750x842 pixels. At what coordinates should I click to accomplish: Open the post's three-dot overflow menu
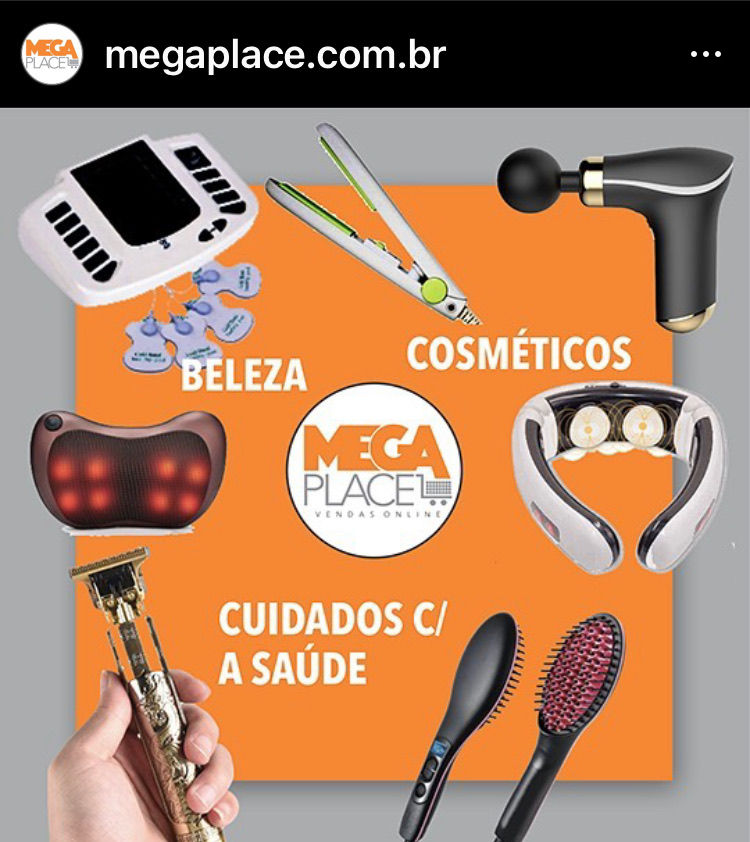pyautogui.click(x=706, y=54)
